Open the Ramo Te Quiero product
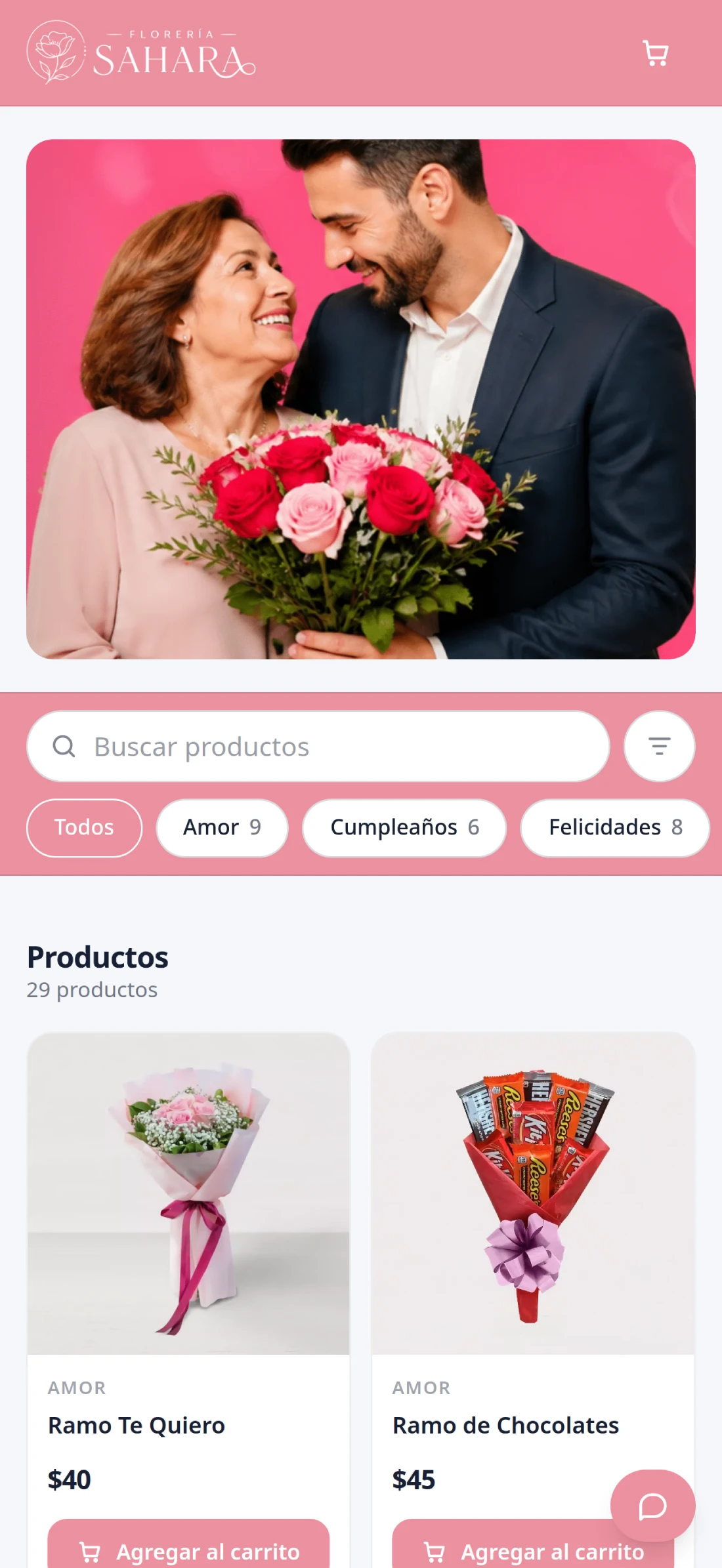This screenshot has width=722, height=1568. tap(137, 1425)
